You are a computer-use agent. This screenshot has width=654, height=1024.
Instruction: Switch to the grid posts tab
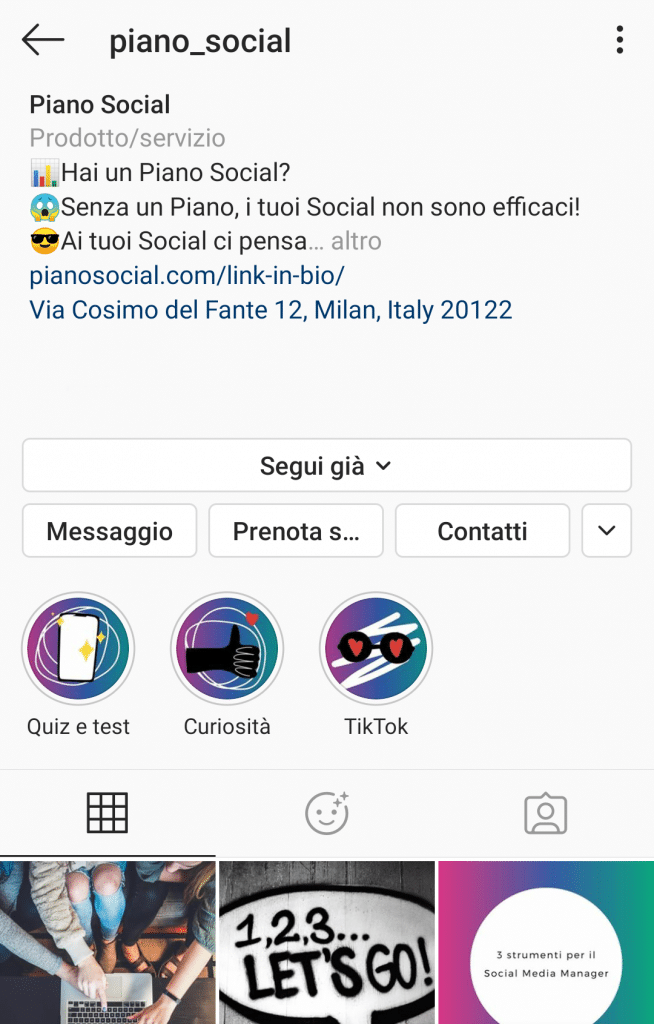click(107, 813)
